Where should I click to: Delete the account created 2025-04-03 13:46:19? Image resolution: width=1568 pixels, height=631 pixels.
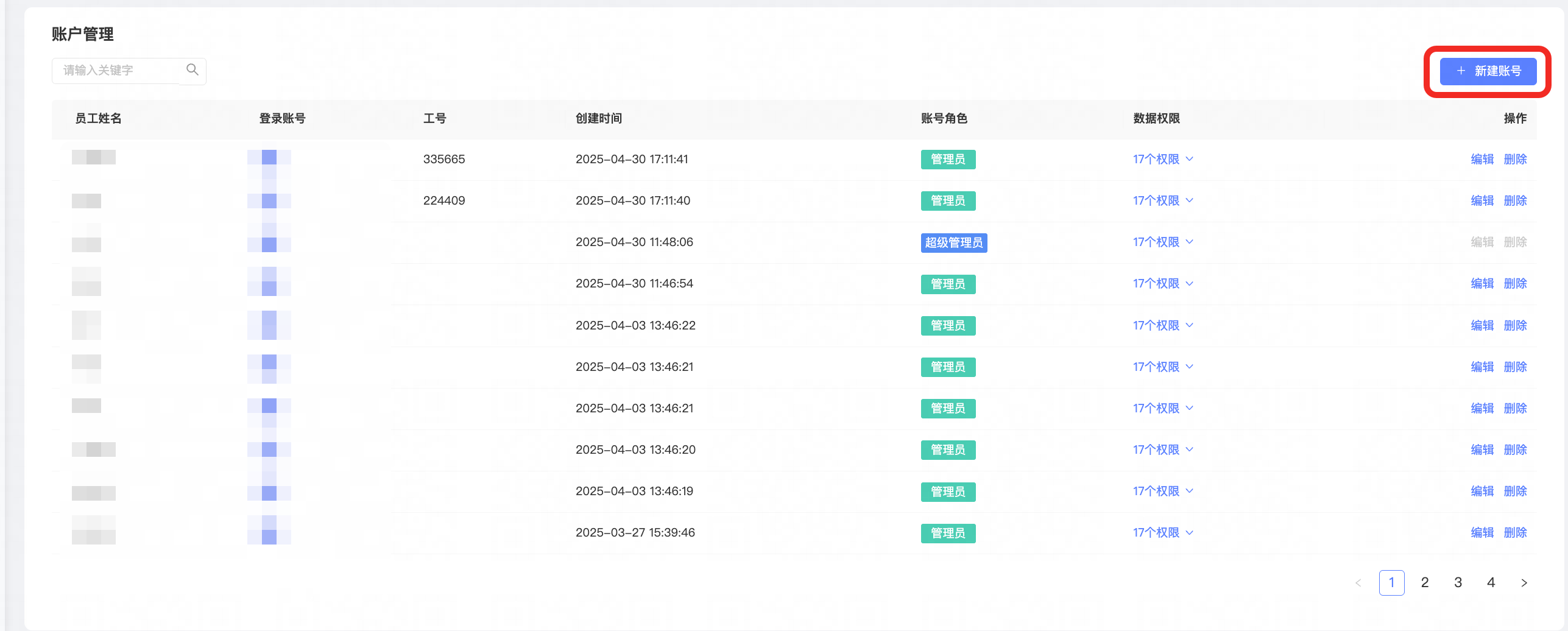tap(1515, 491)
